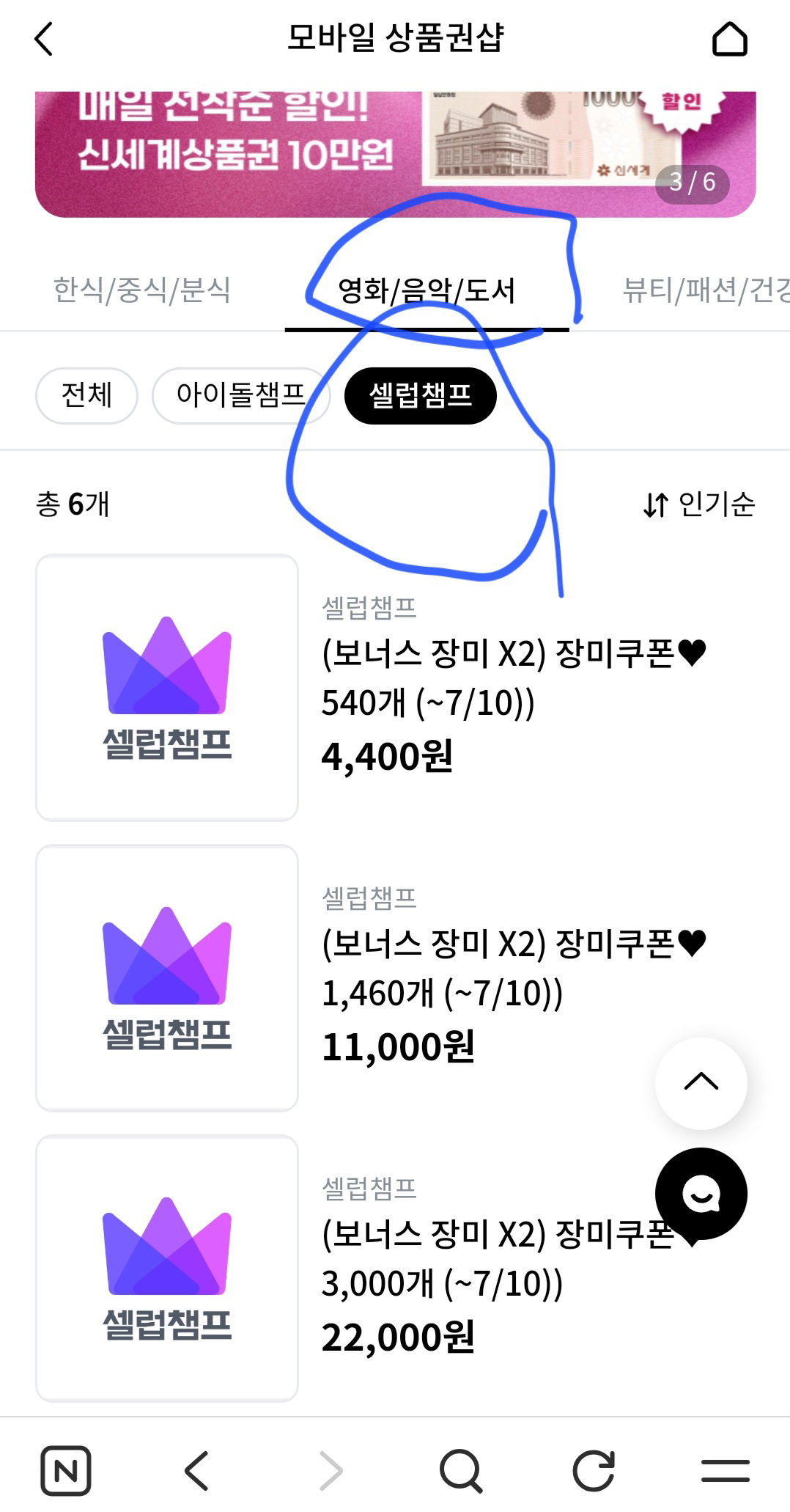790x1512 pixels.
Task: Switch to the 한식/중식/분식 tab
Action: click(x=142, y=290)
